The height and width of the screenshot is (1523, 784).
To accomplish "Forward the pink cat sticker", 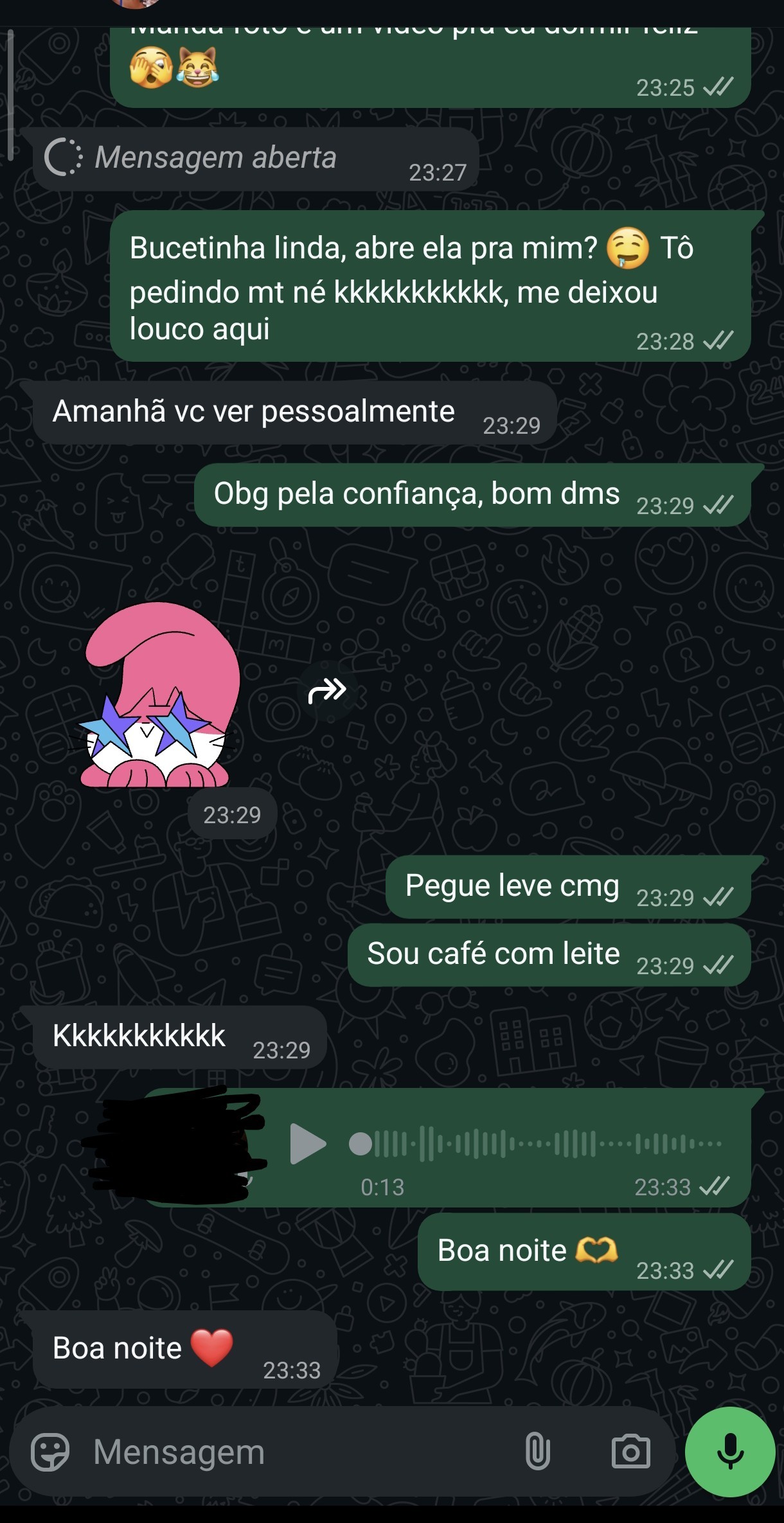I will 328,691.
